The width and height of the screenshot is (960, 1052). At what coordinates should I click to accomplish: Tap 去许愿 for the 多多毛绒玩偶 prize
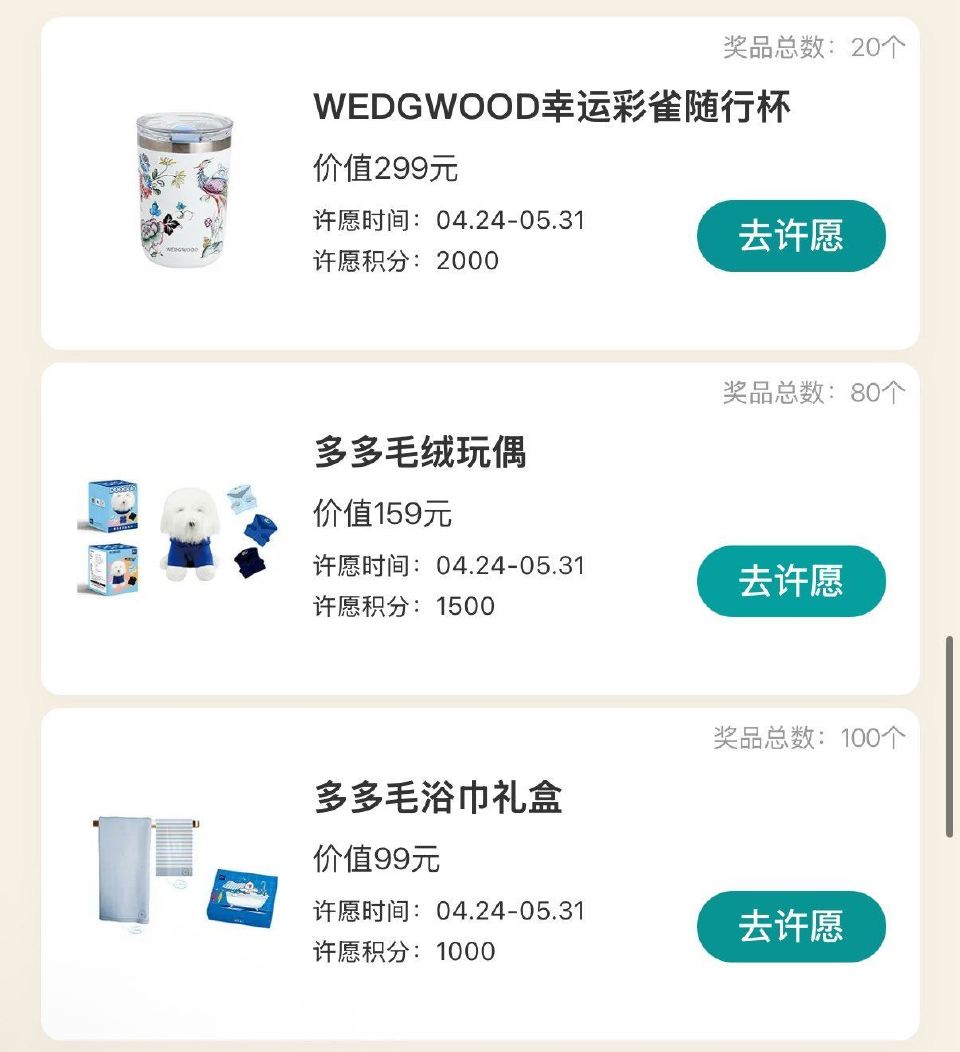pyautogui.click(x=791, y=579)
